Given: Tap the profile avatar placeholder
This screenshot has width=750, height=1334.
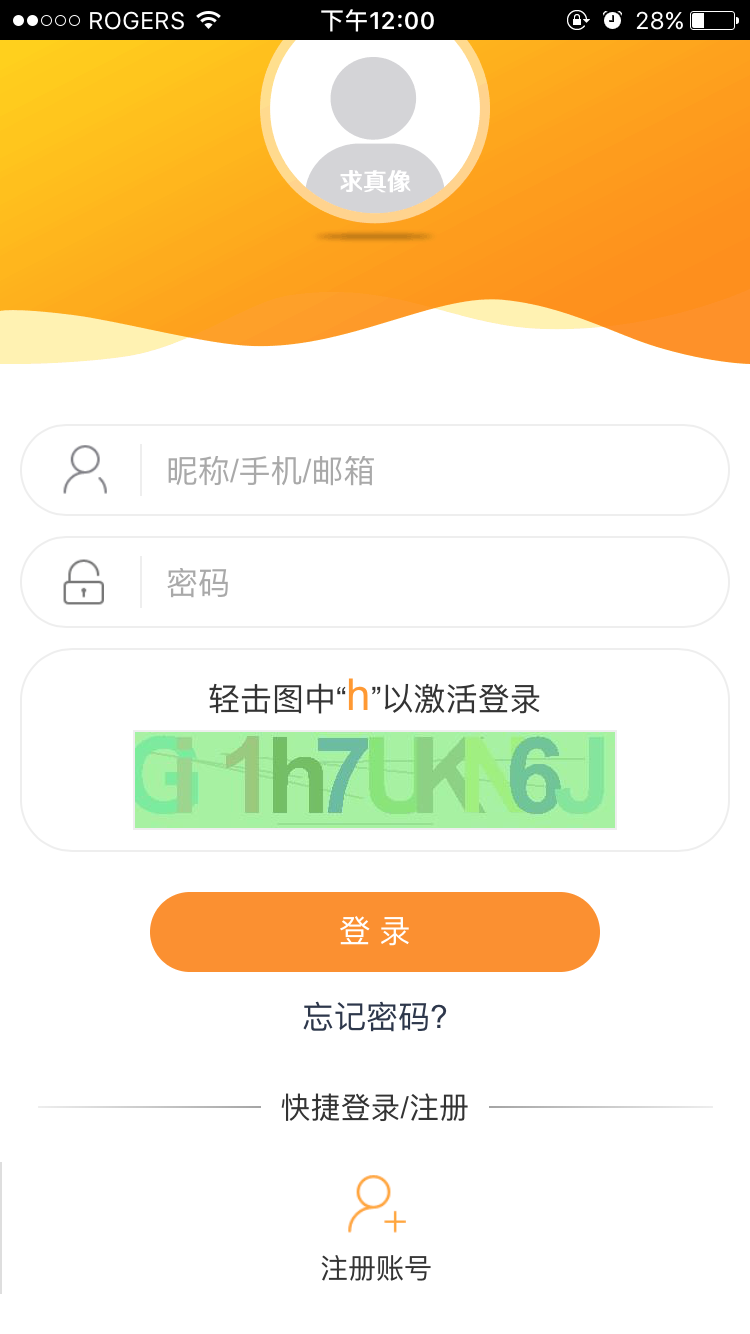Looking at the screenshot, I should 375,130.
